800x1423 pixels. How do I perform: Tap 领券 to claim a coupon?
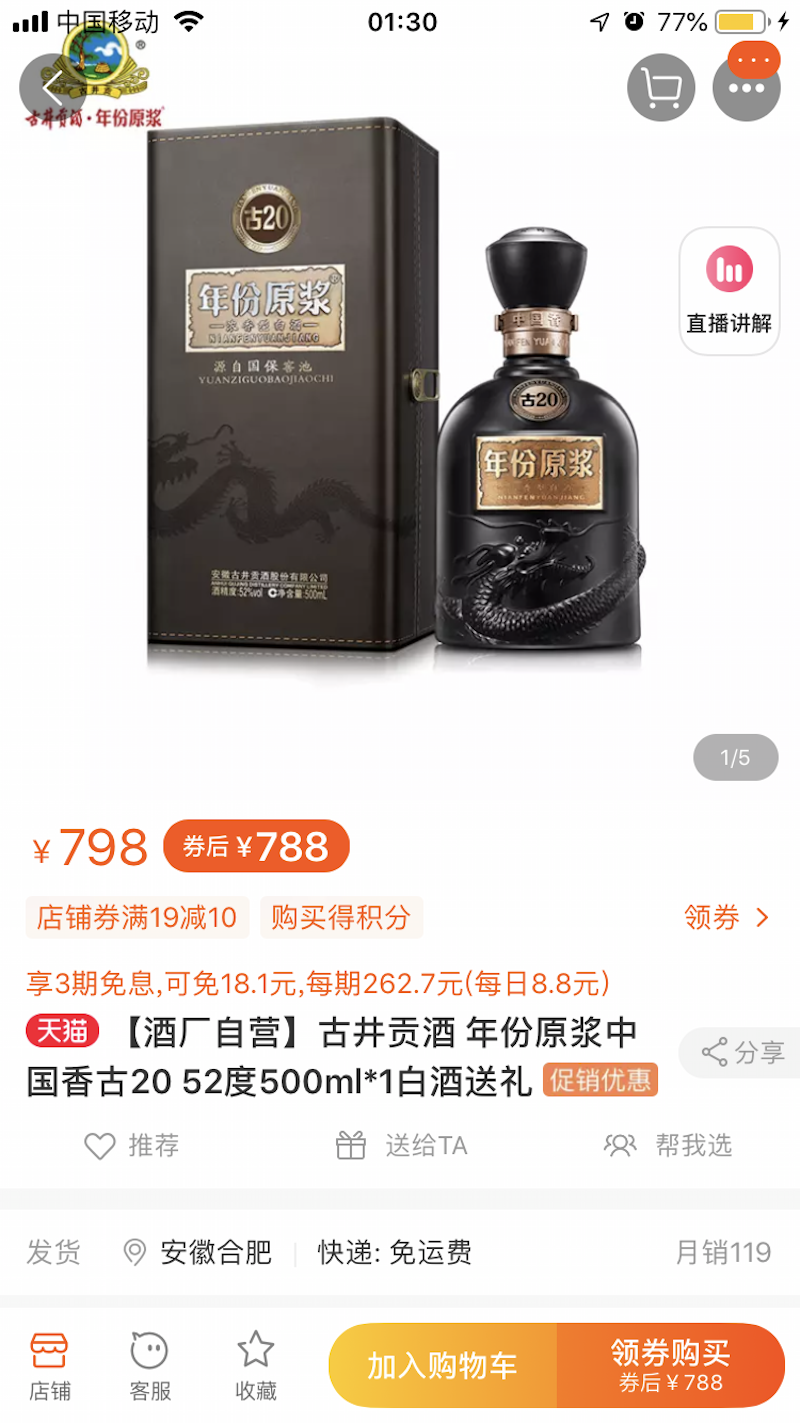coord(726,917)
